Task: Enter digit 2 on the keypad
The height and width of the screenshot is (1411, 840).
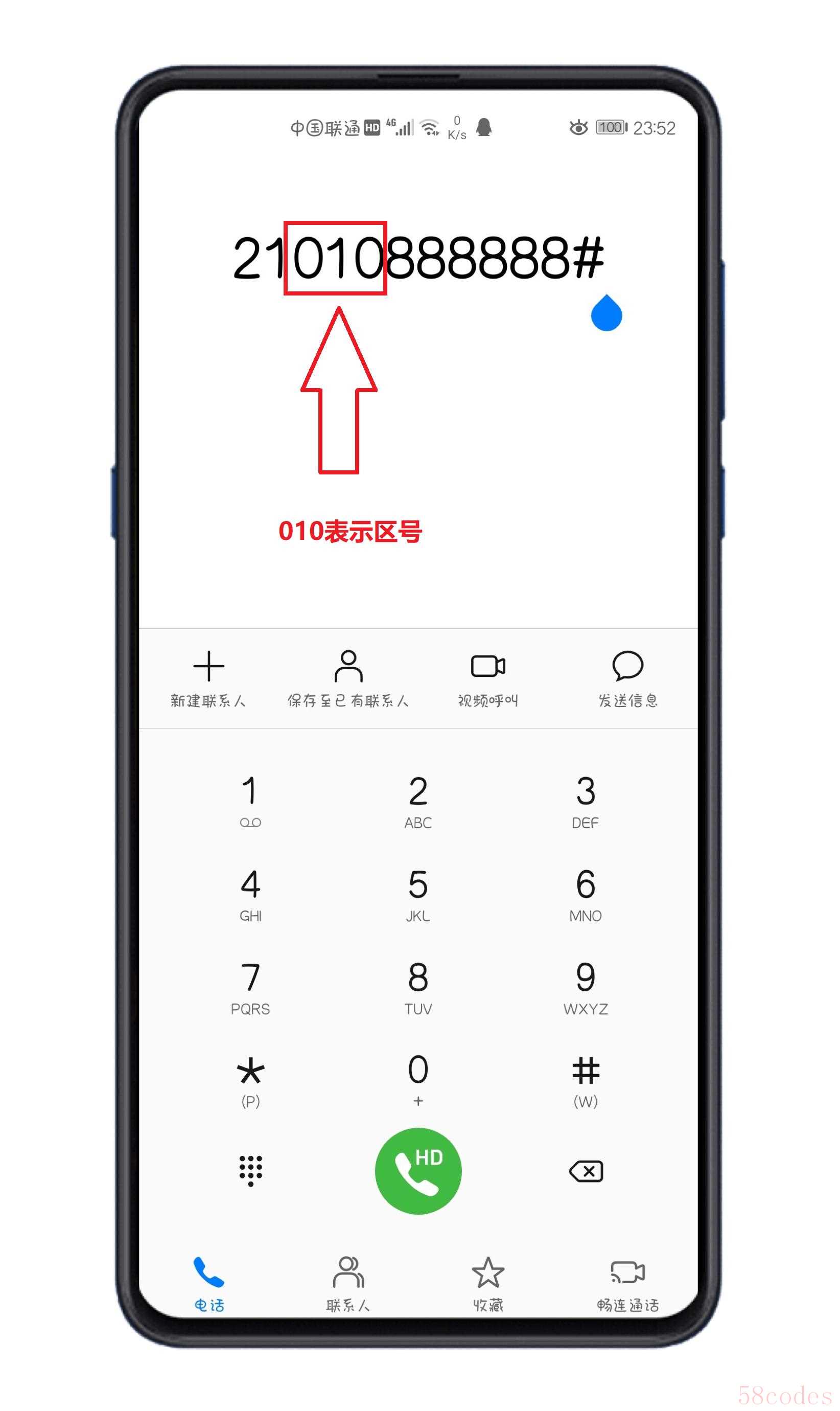Action: tap(418, 801)
